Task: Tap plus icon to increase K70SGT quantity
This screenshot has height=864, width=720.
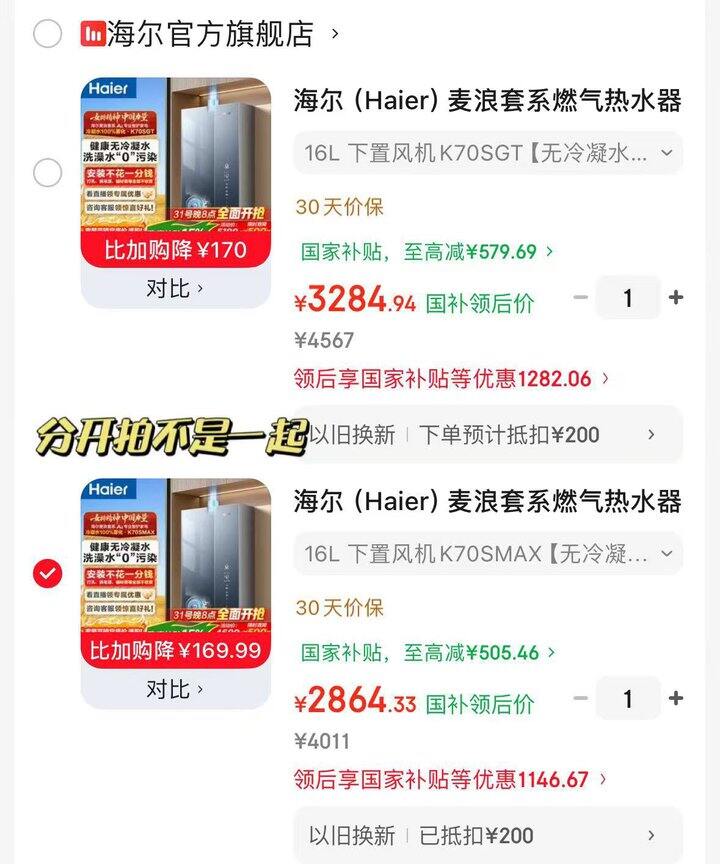Action: click(x=677, y=297)
